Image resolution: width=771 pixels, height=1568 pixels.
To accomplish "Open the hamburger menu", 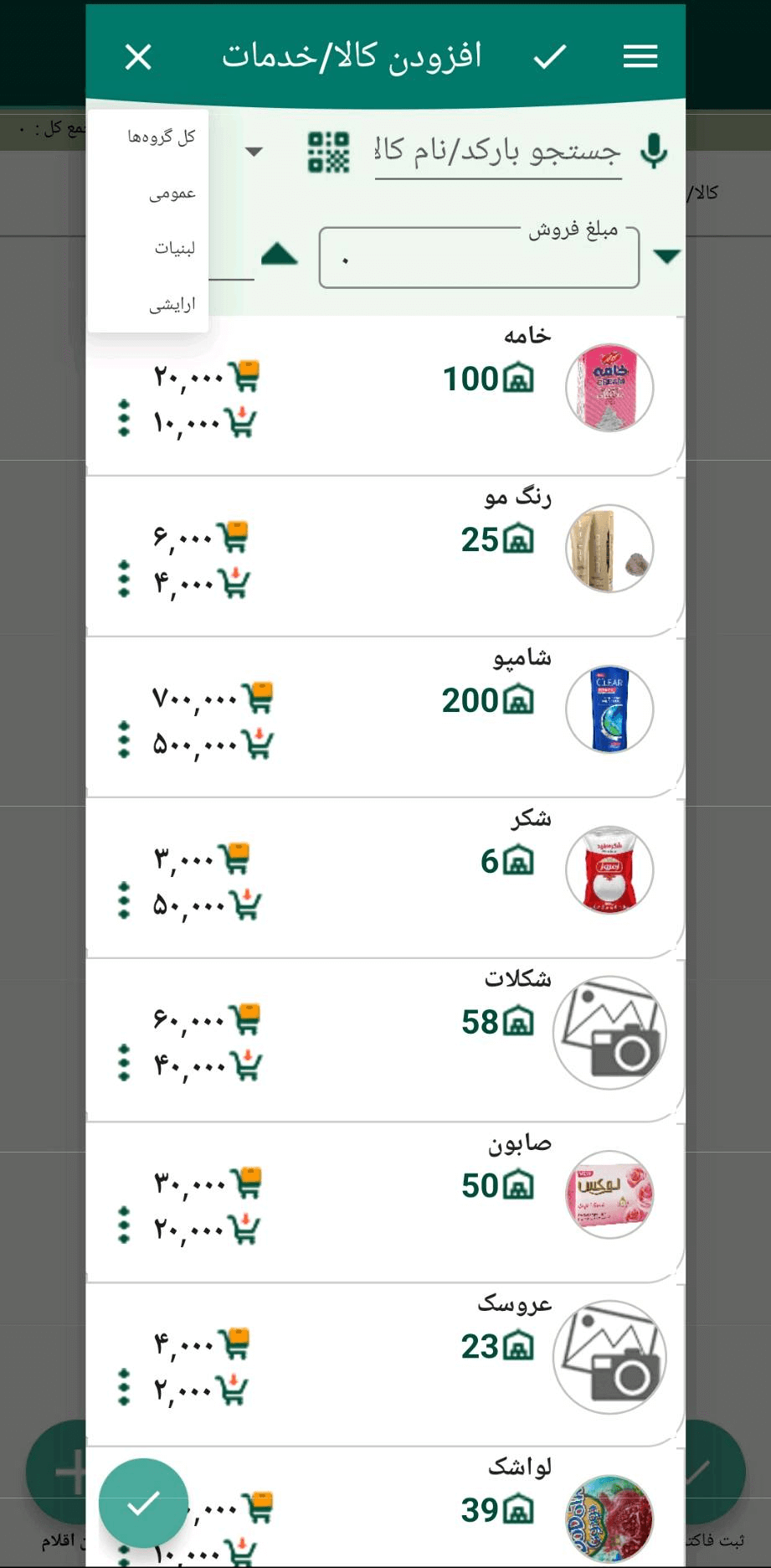I will (x=640, y=57).
